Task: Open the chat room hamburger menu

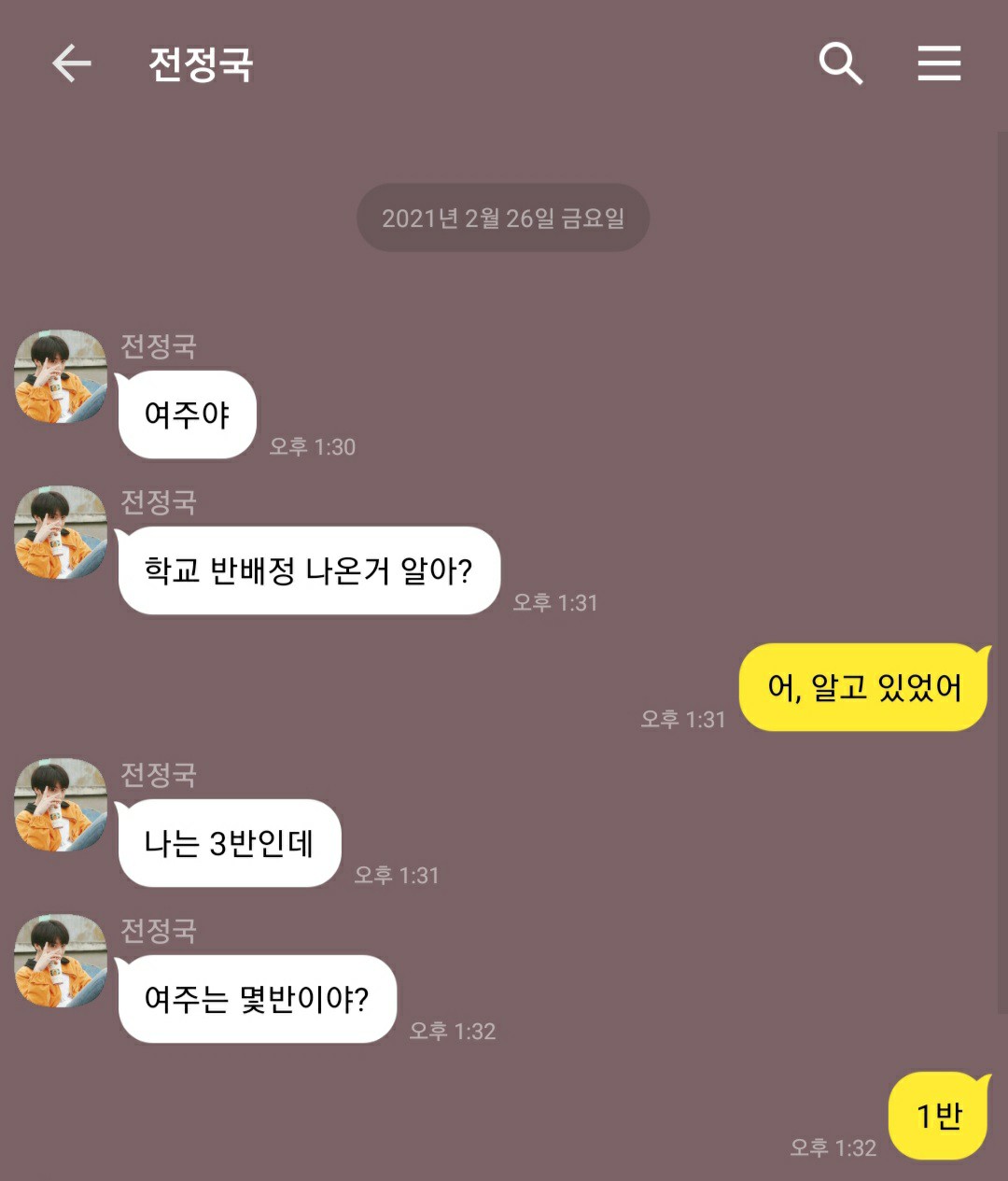Action: pos(938,63)
